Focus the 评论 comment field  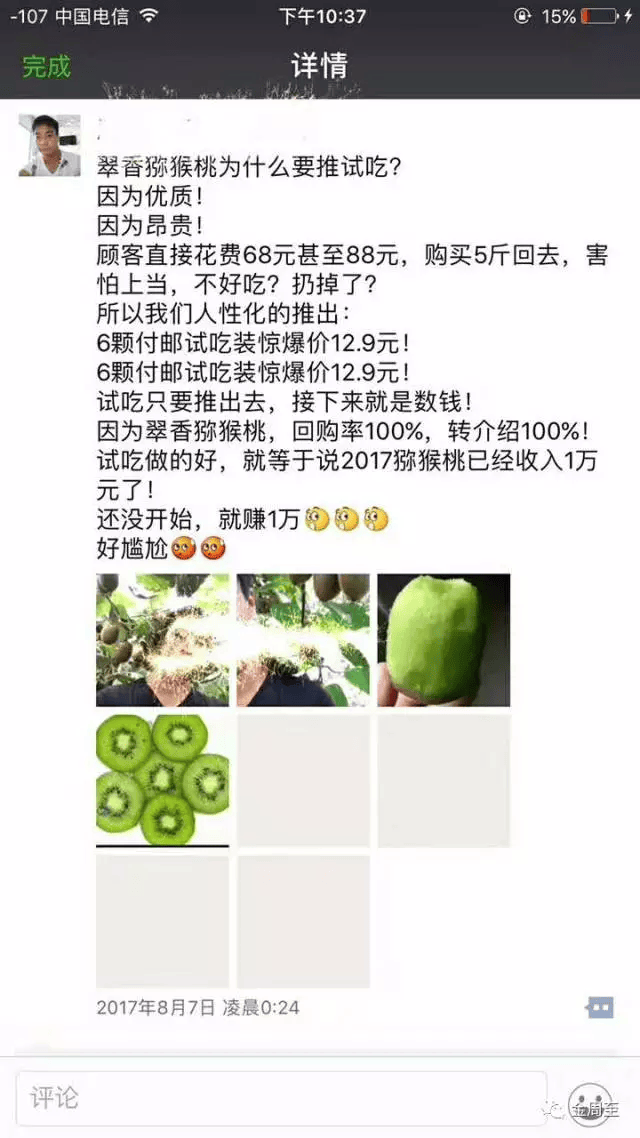[x=282, y=1099]
